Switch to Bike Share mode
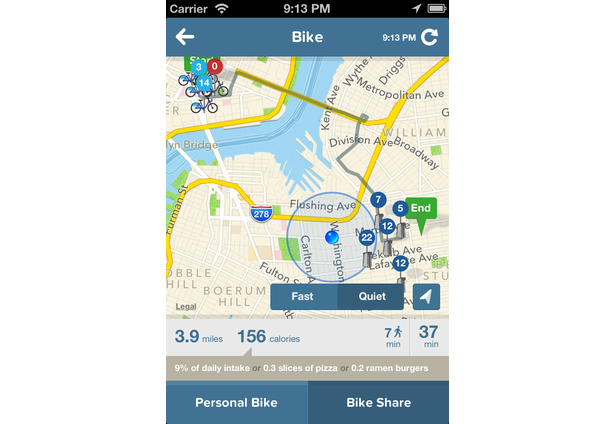 (x=378, y=403)
